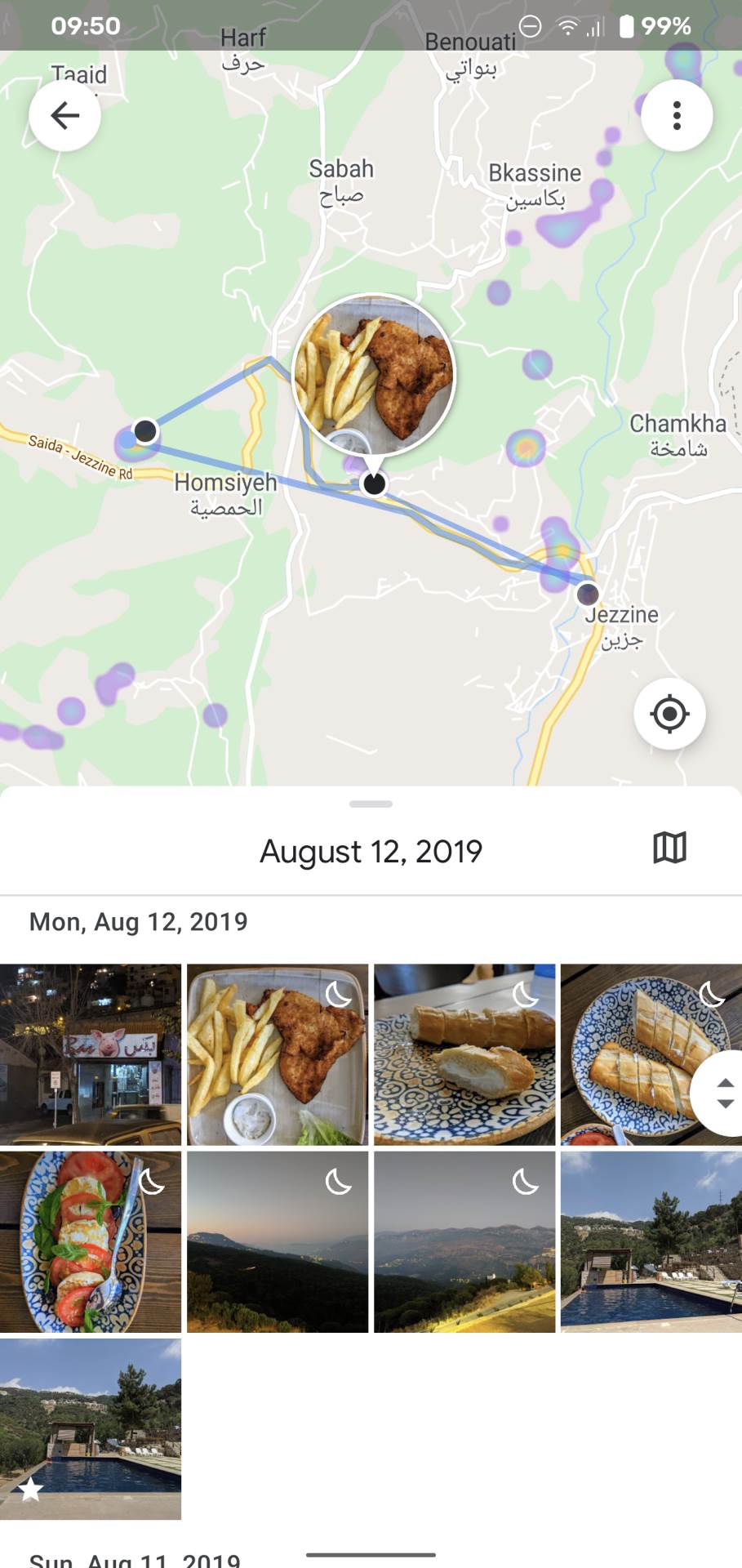This screenshot has height=1568, width=742.
Task: Tap the Wi-Fi icon in the status bar
Action: coord(568,24)
